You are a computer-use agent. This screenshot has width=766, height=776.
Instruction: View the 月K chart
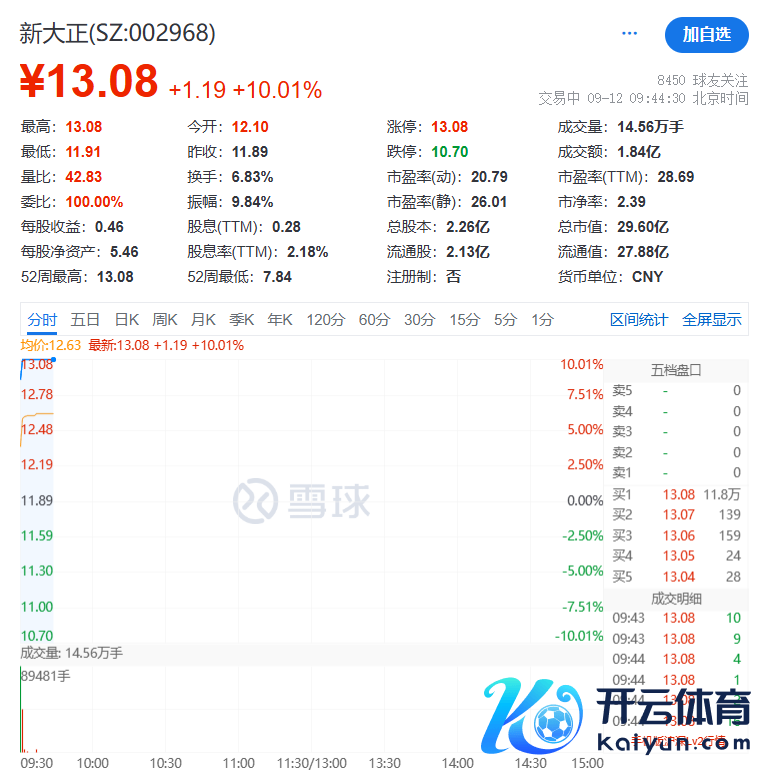coord(203,320)
